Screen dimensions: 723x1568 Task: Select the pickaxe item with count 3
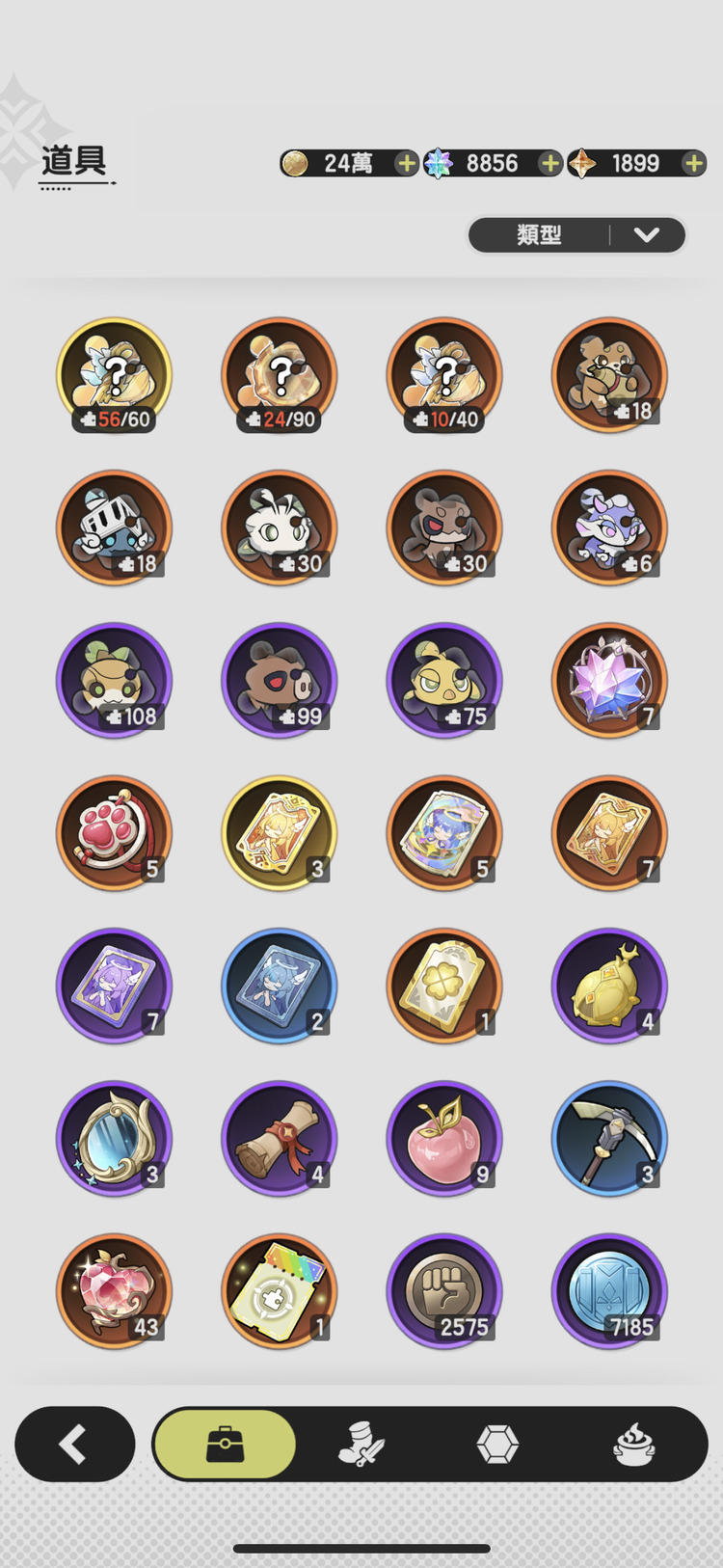click(x=609, y=1138)
